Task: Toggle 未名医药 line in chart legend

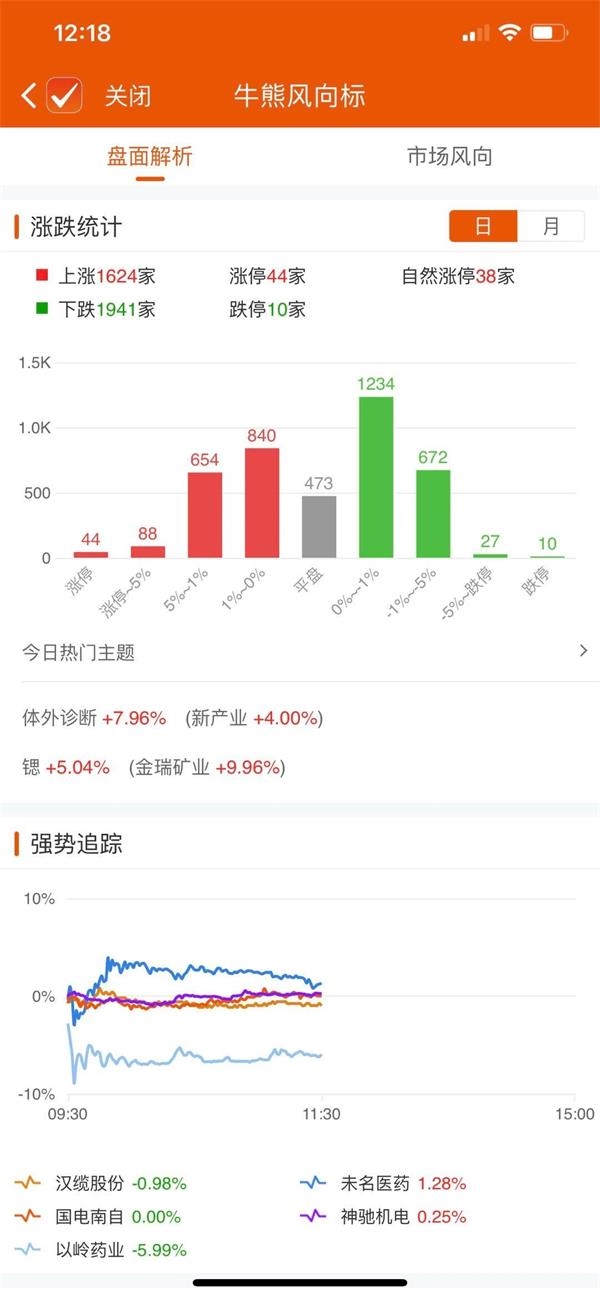Action: 375,1183
